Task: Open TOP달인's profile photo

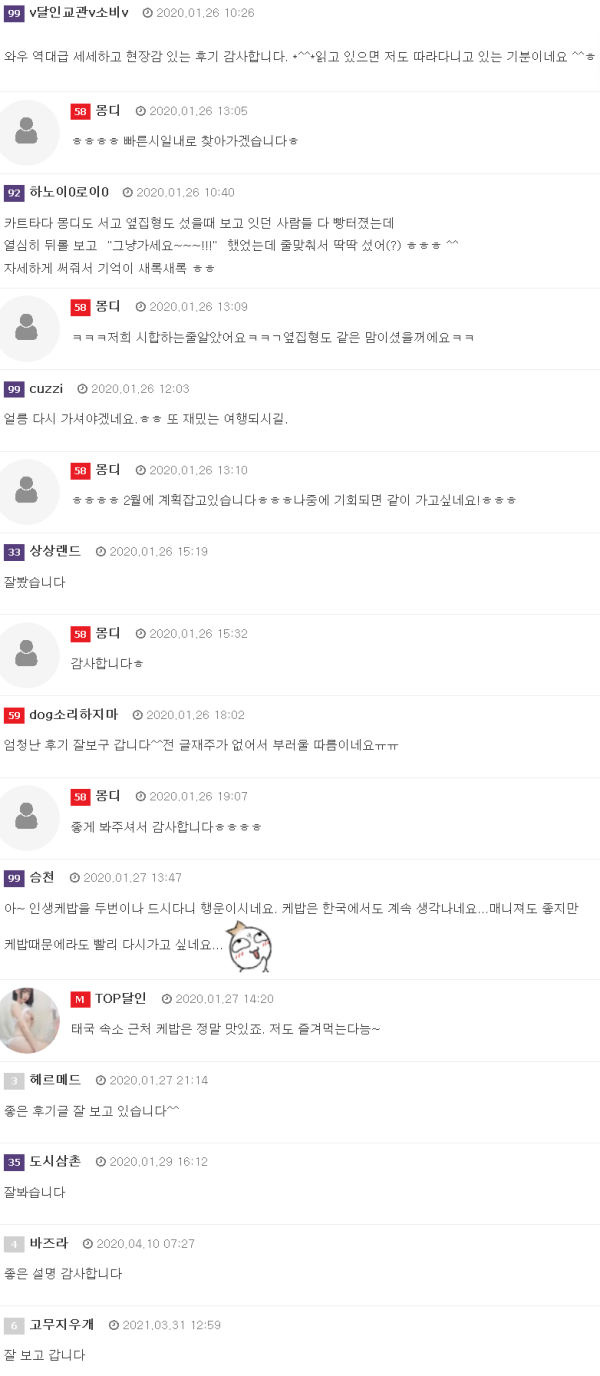Action: (x=29, y=1019)
